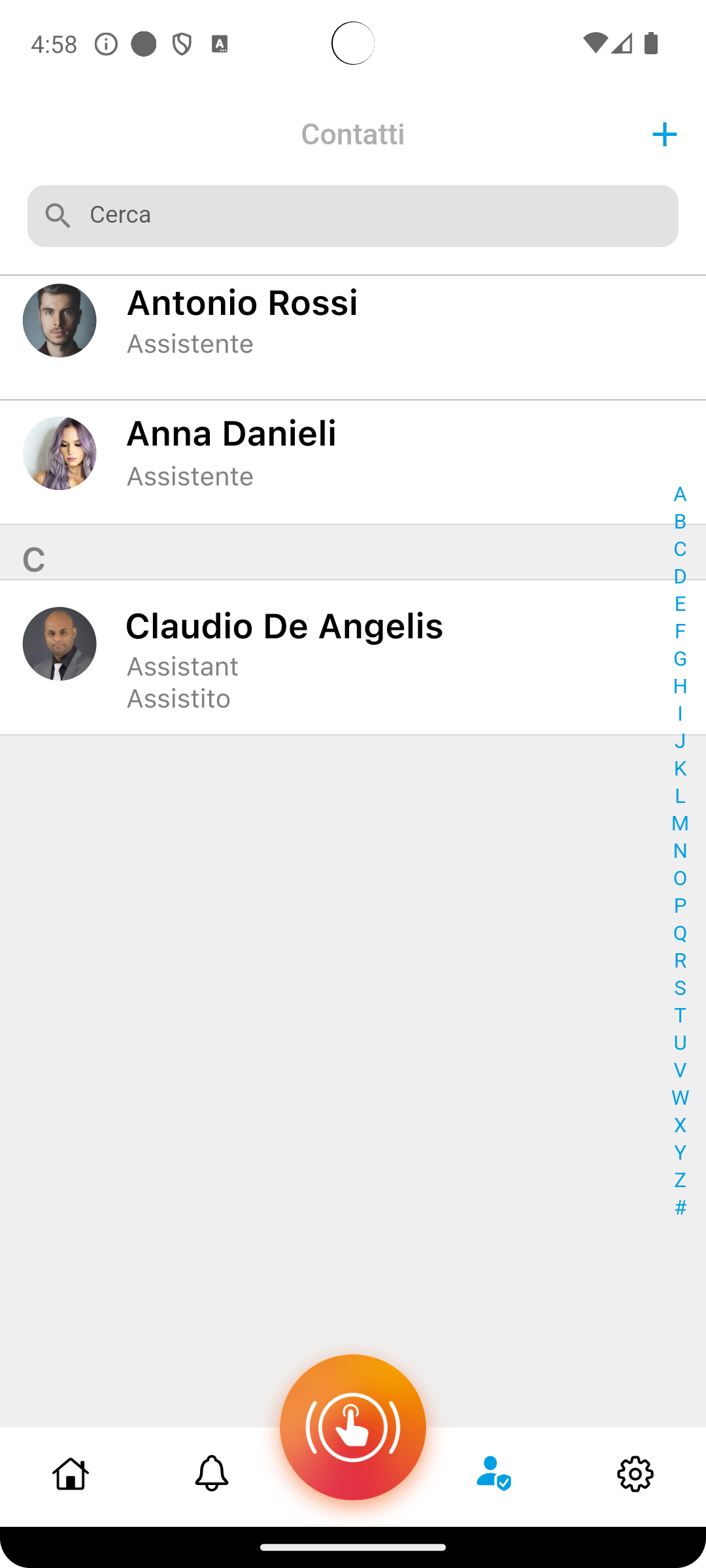Jump to letter M in the index
Viewport: 706px width, 1568px height.
coord(680,823)
